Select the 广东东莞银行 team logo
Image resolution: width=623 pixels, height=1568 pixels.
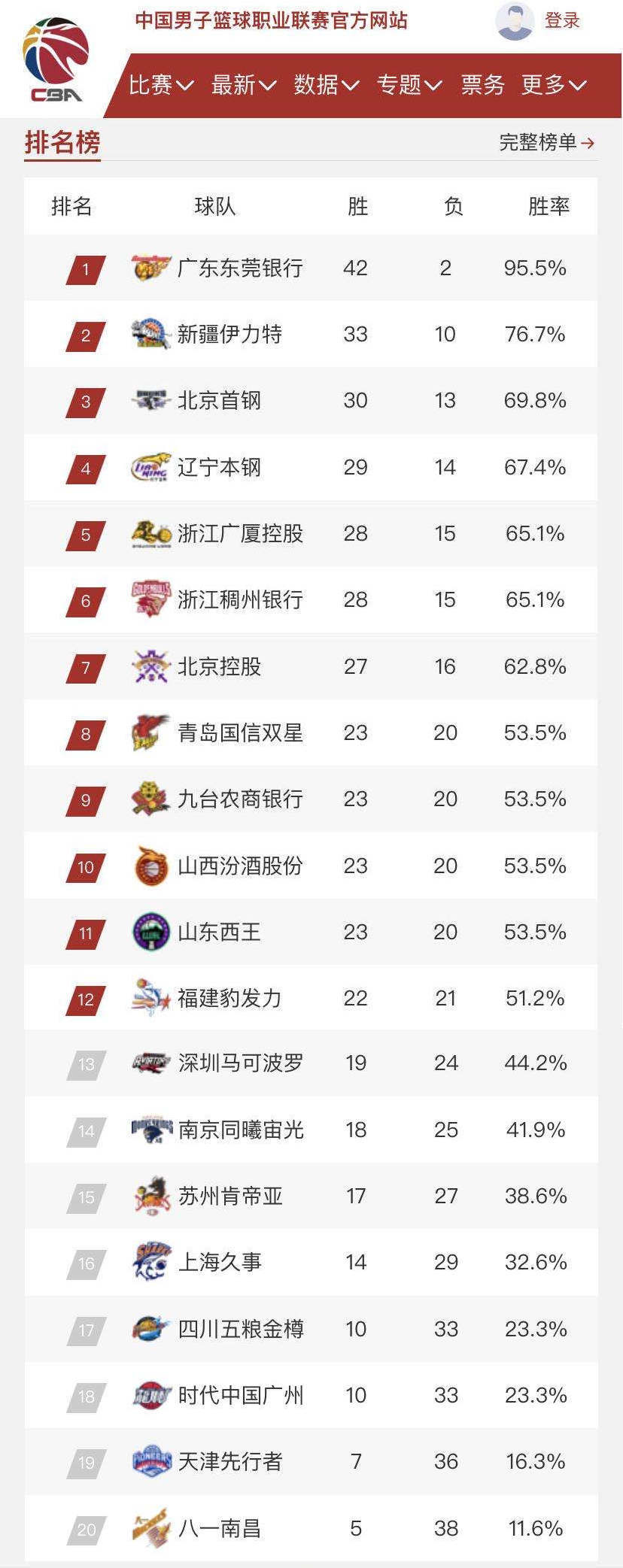coord(149,268)
